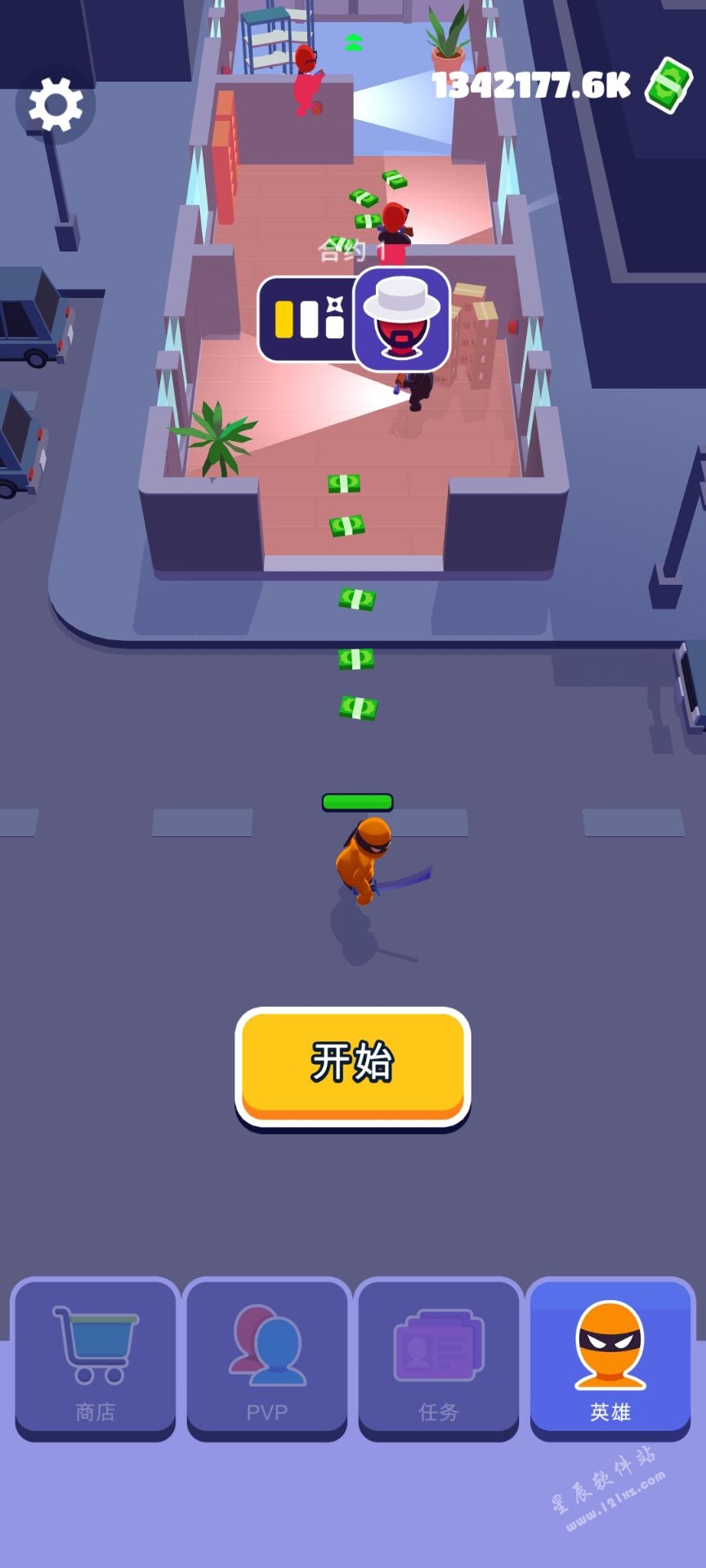Open the 商店 shop tab

pos(96,1357)
